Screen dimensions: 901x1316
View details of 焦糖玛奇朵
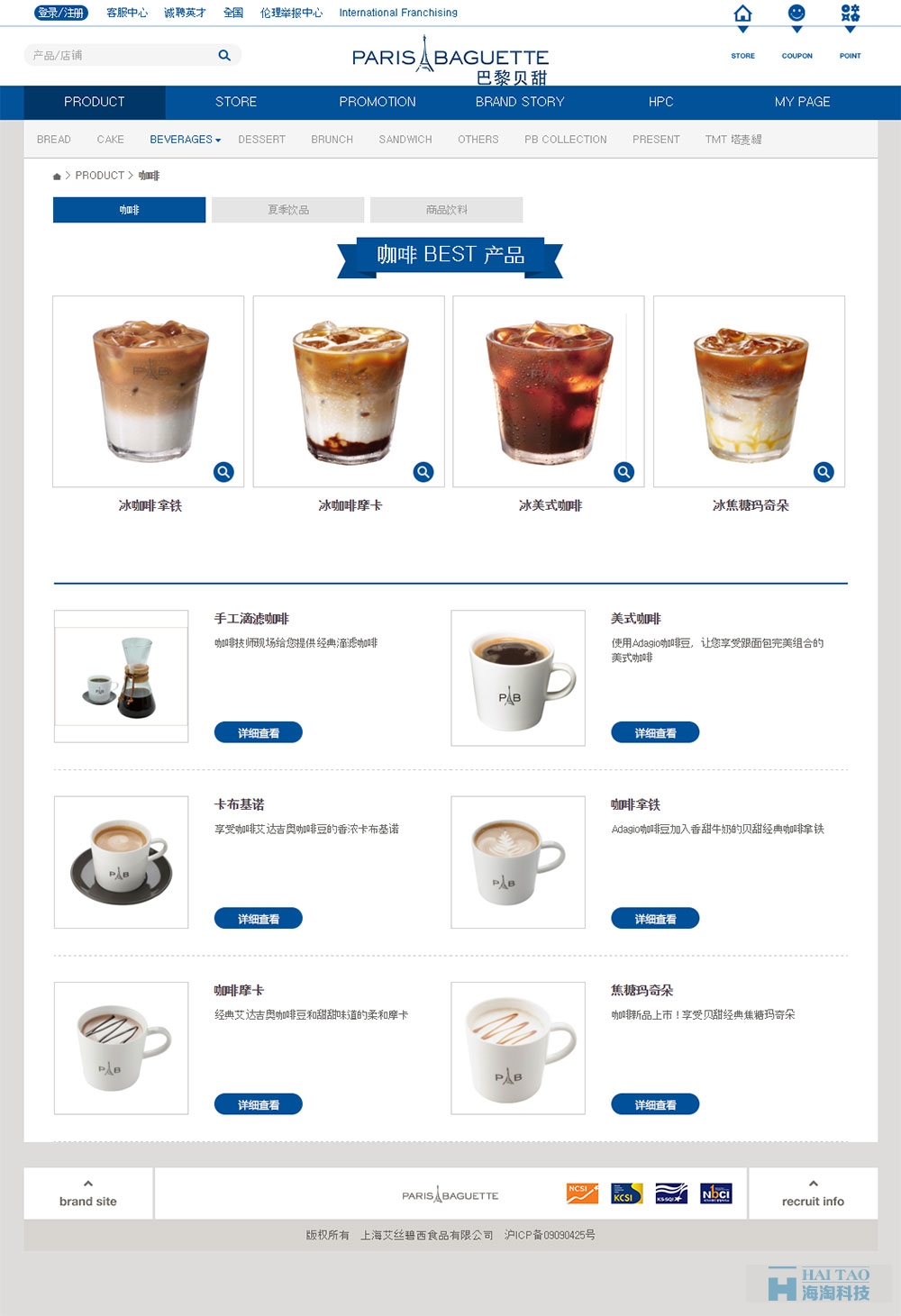655,1104
